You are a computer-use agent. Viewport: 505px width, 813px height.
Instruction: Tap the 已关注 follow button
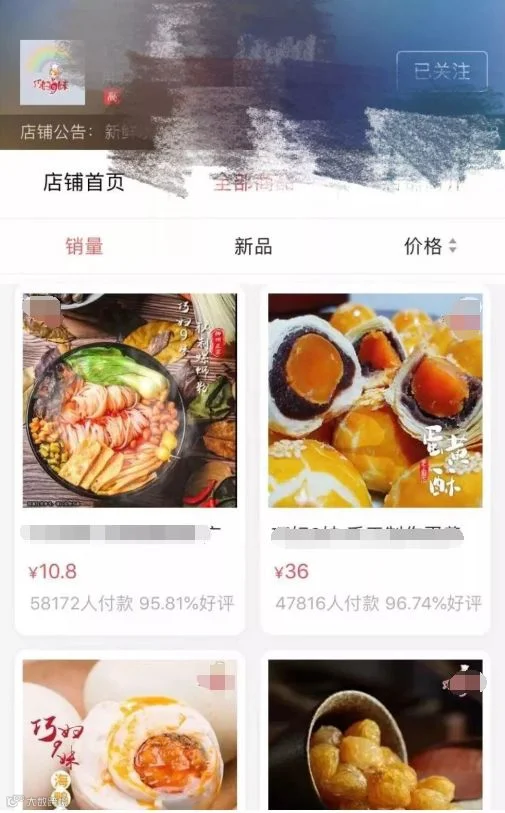pos(442,72)
